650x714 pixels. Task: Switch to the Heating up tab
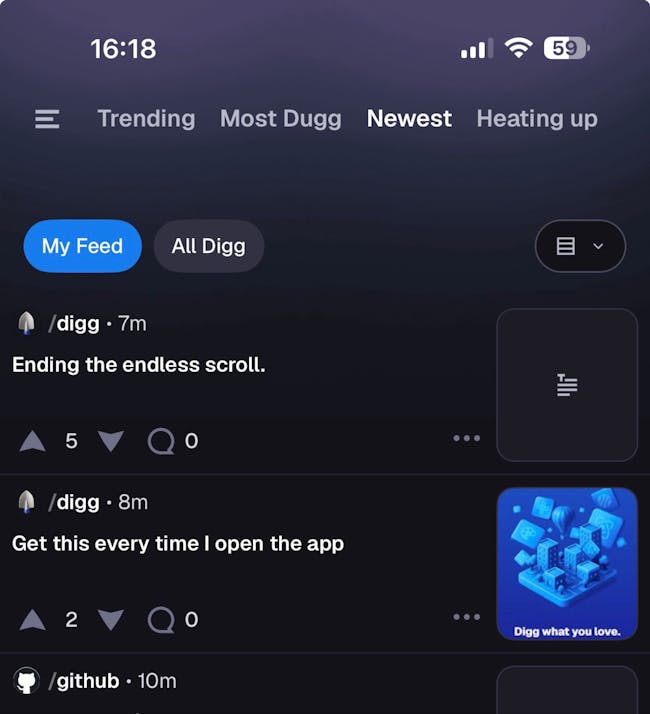(x=536, y=119)
